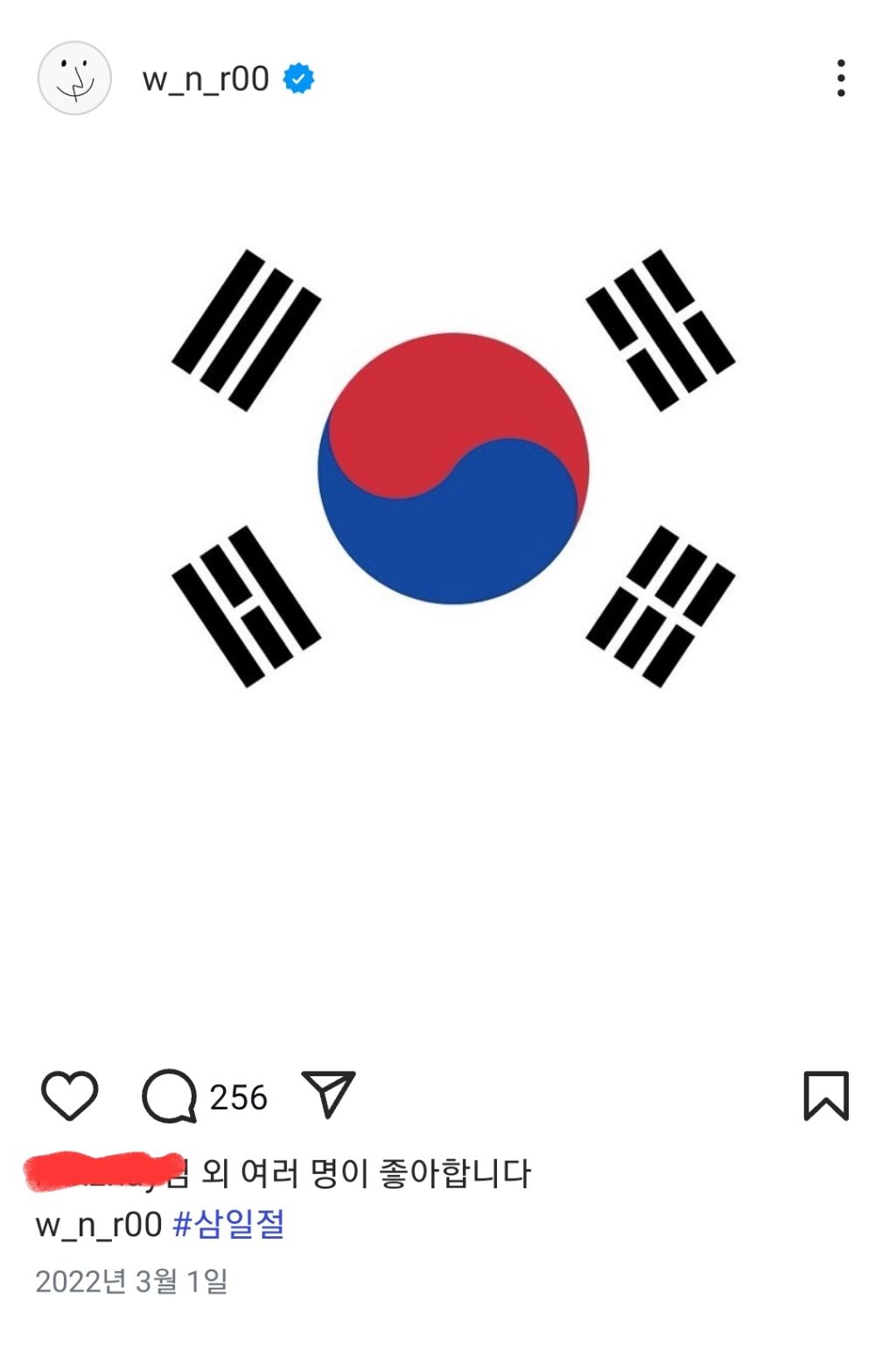This screenshot has width=896, height=1350.
Task: Like the post with the heart icon
Action: pyautogui.click(x=70, y=1095)
